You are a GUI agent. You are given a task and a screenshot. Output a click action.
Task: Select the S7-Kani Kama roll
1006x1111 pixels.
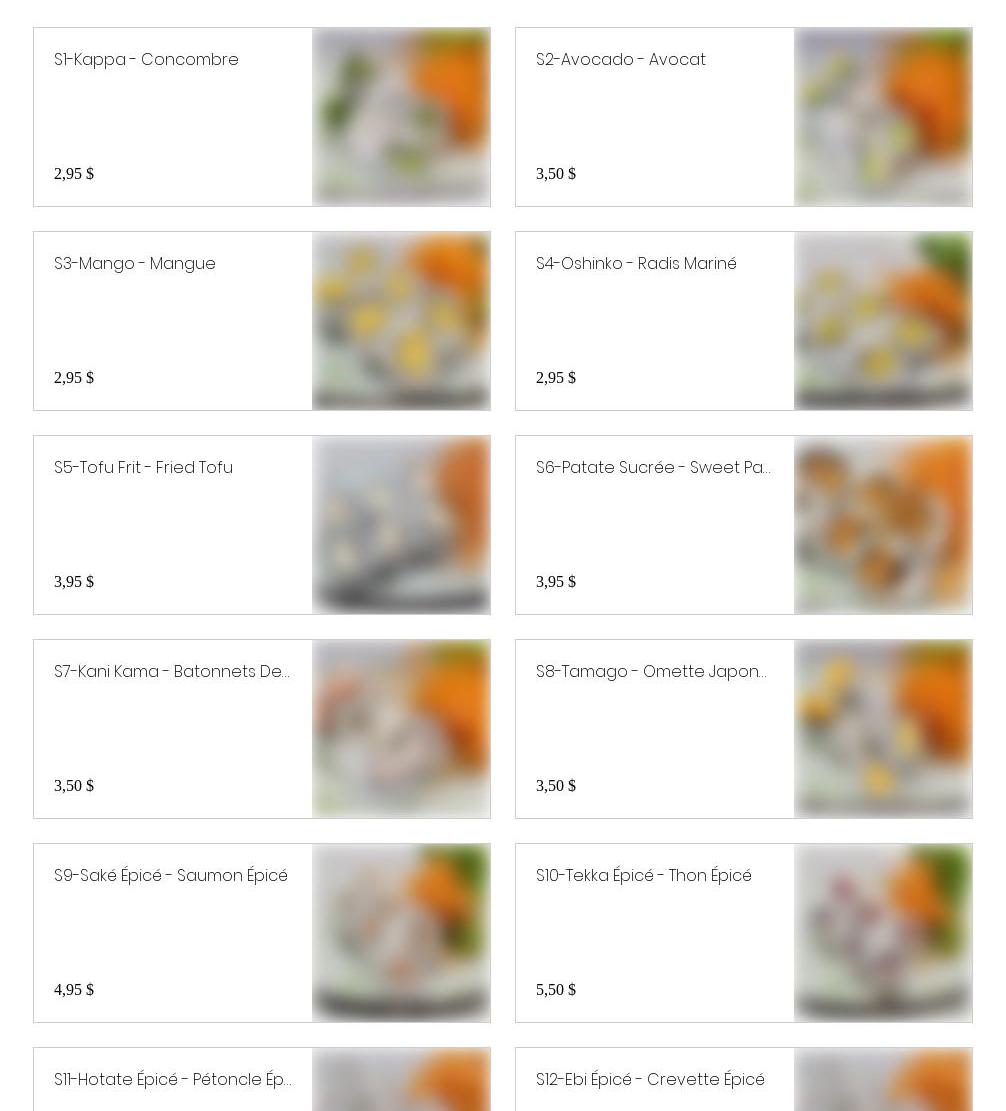(x=172, y=672)
